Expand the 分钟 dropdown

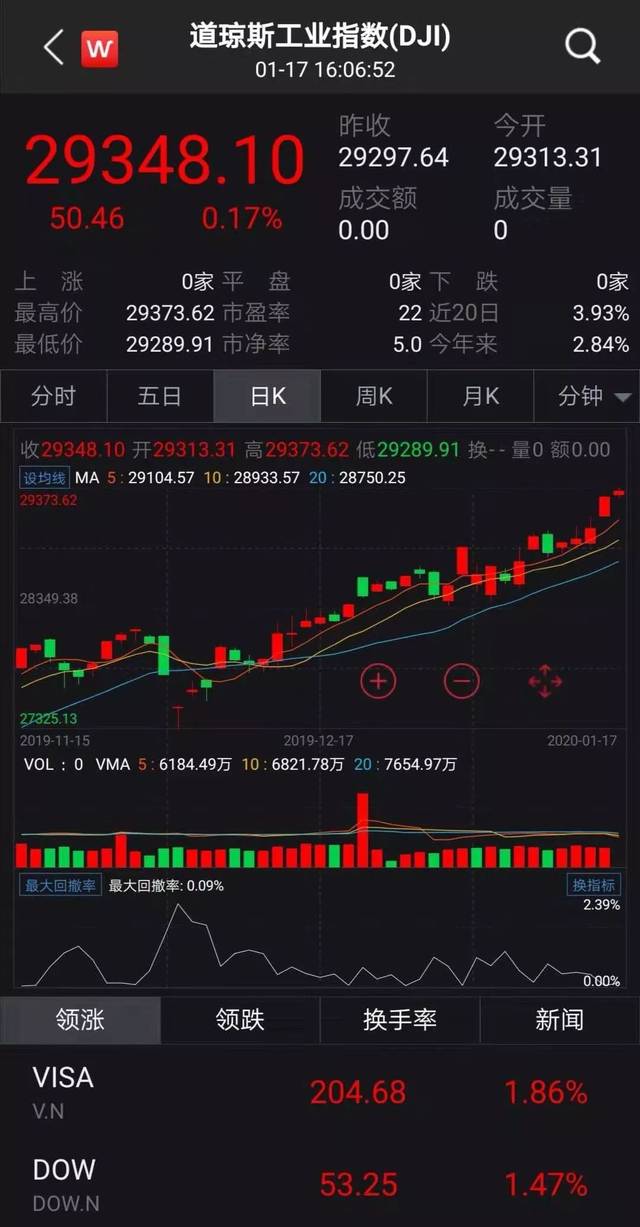[x=587, y=396]
